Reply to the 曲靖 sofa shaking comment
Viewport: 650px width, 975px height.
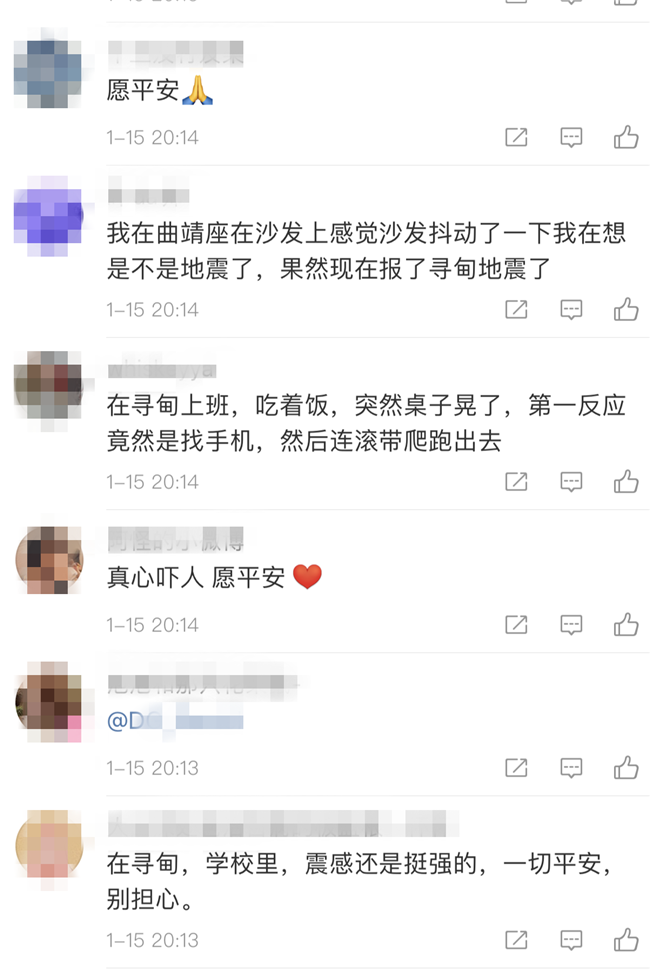pos(571,310)
